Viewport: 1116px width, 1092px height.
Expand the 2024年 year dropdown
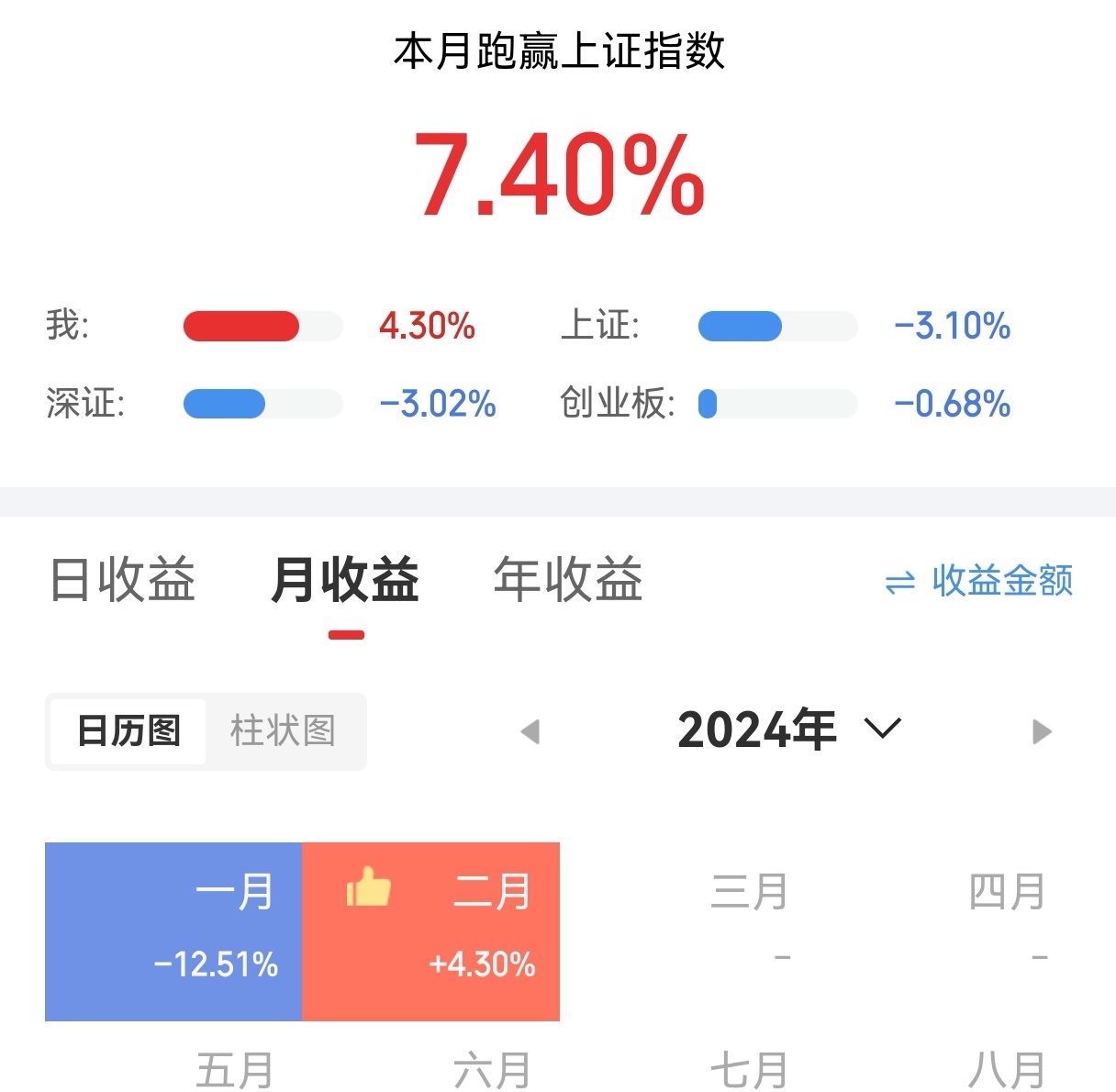(x=789, y=730)
